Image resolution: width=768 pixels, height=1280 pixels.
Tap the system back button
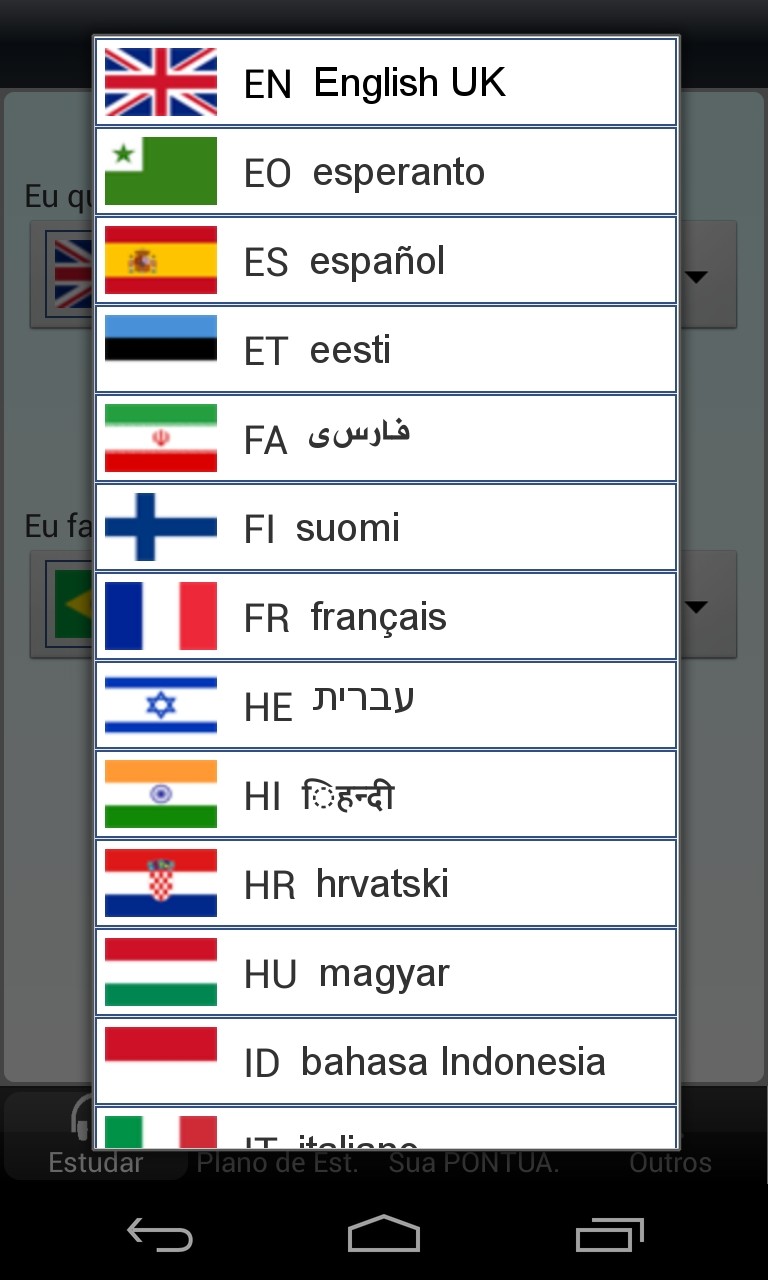coord(160,1235)
